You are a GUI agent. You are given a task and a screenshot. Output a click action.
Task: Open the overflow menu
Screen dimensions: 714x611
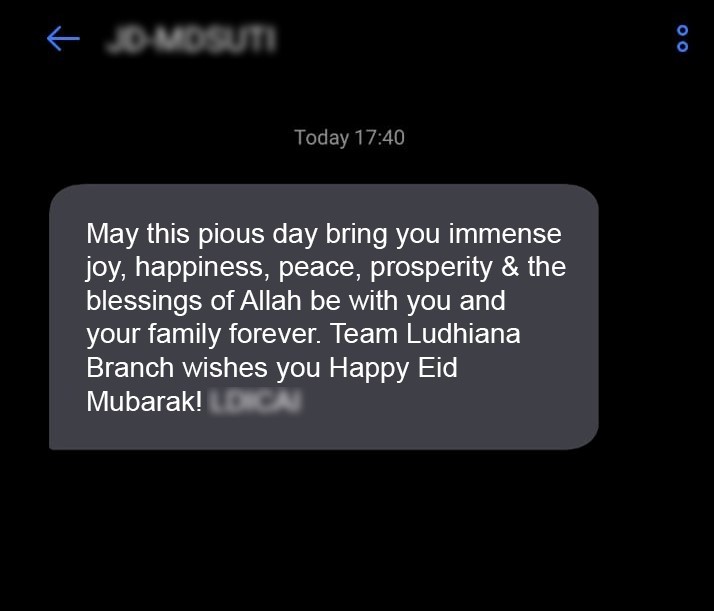click(x=683, y=39)
